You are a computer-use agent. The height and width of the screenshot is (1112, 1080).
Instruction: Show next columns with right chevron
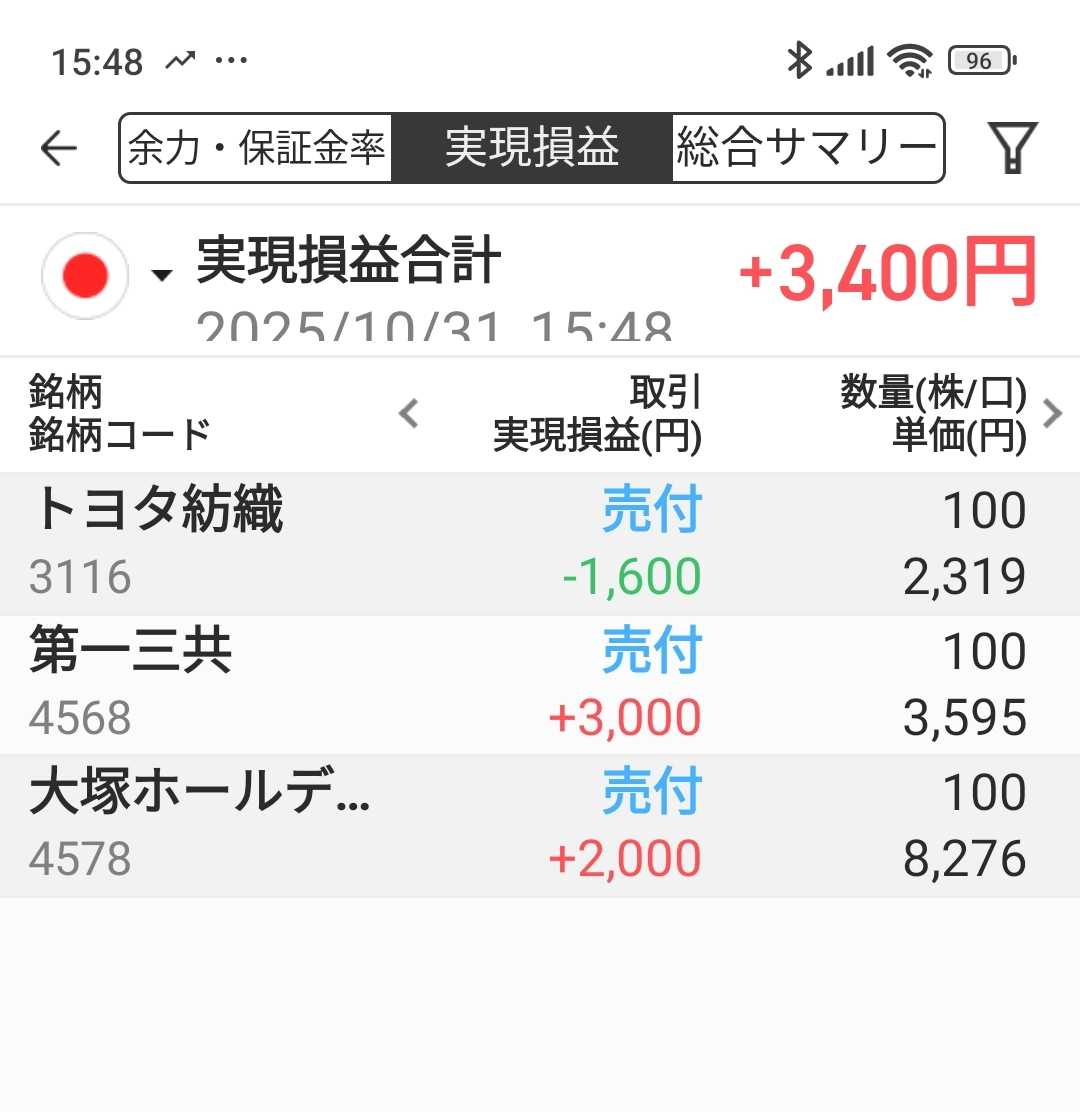1052,413
